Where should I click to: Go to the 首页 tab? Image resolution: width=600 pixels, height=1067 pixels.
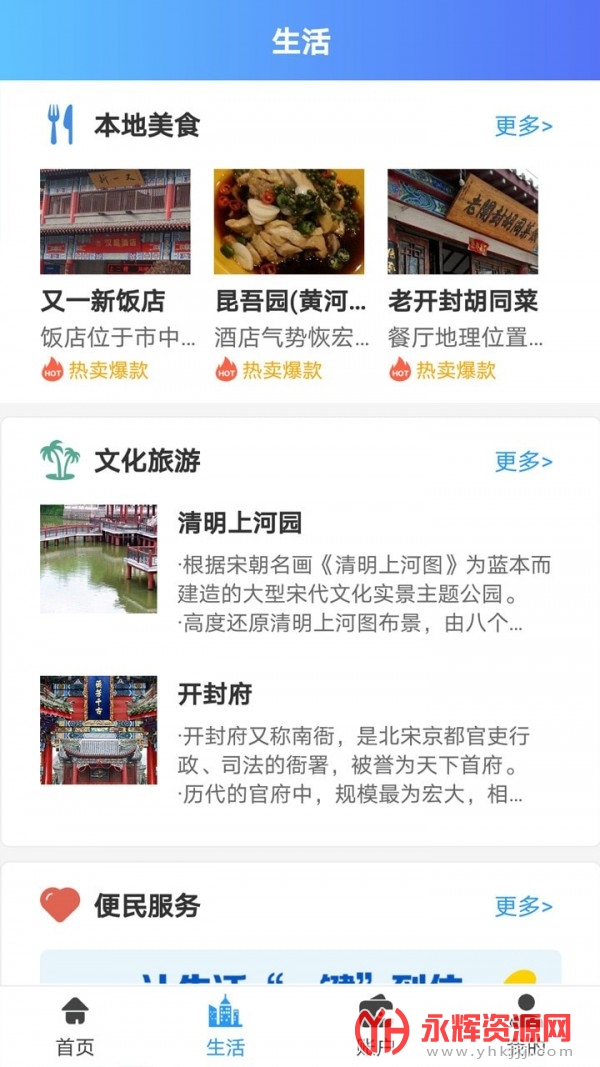point(75,1026)
